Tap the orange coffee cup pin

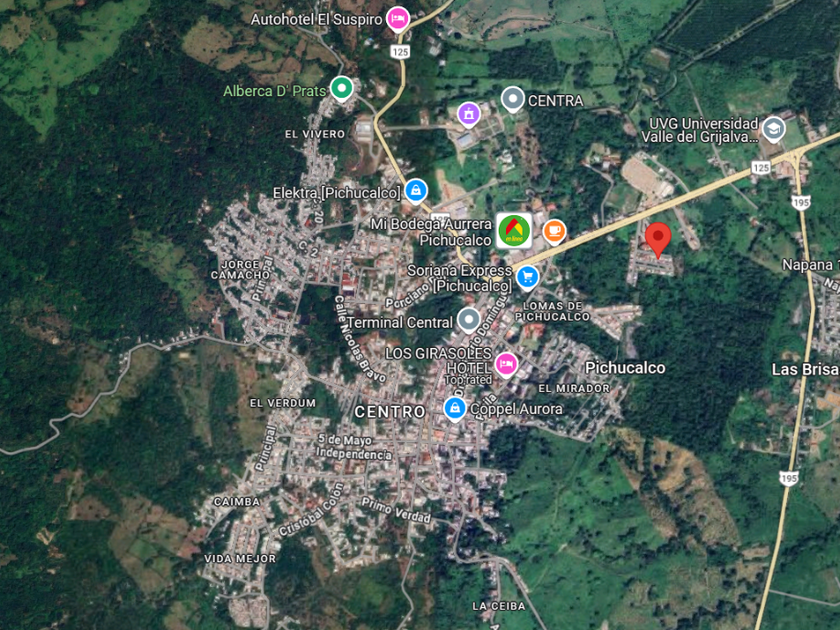tap(554, 231)
